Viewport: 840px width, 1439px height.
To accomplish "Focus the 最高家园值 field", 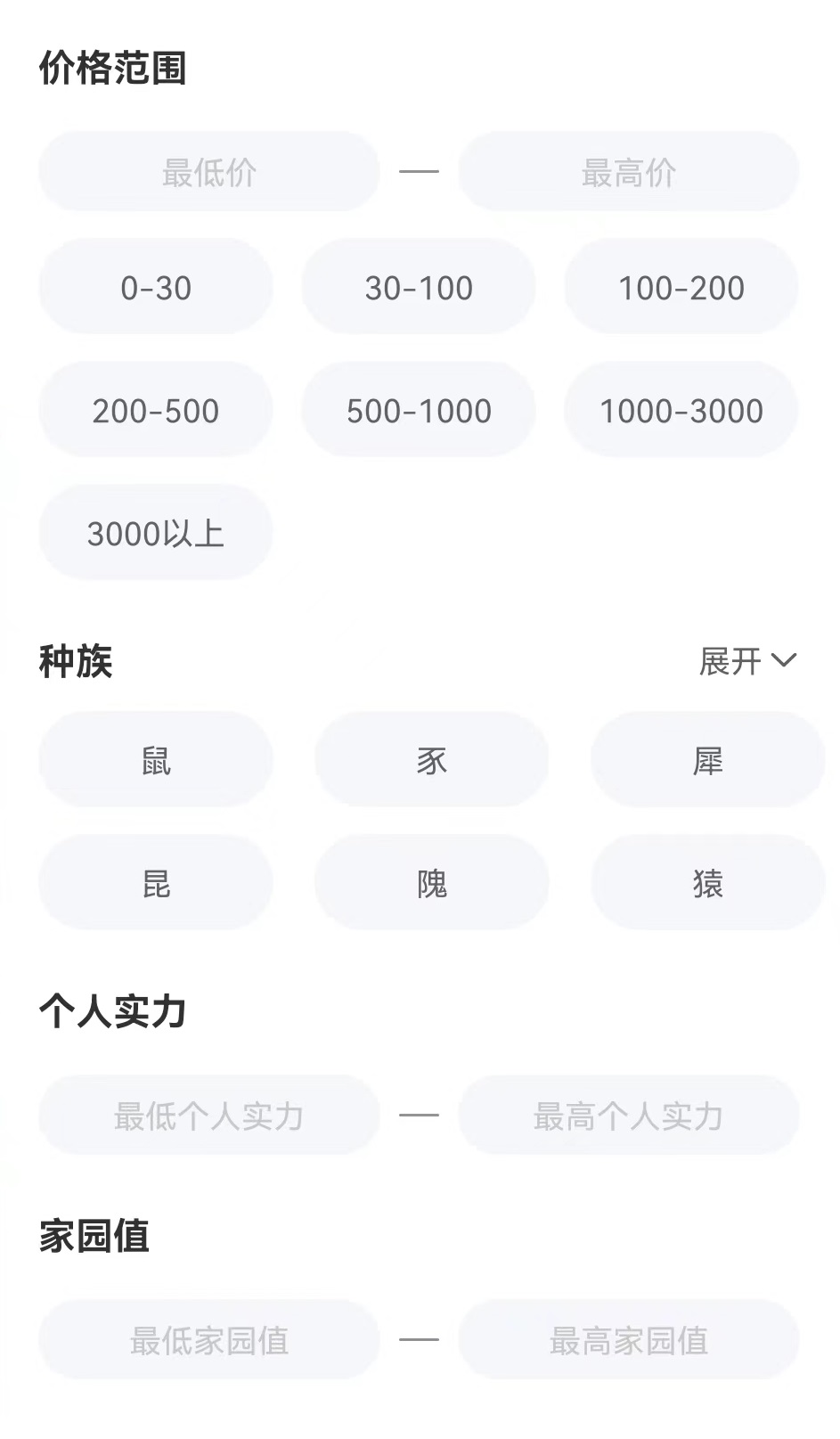I will coord(628,1340).
